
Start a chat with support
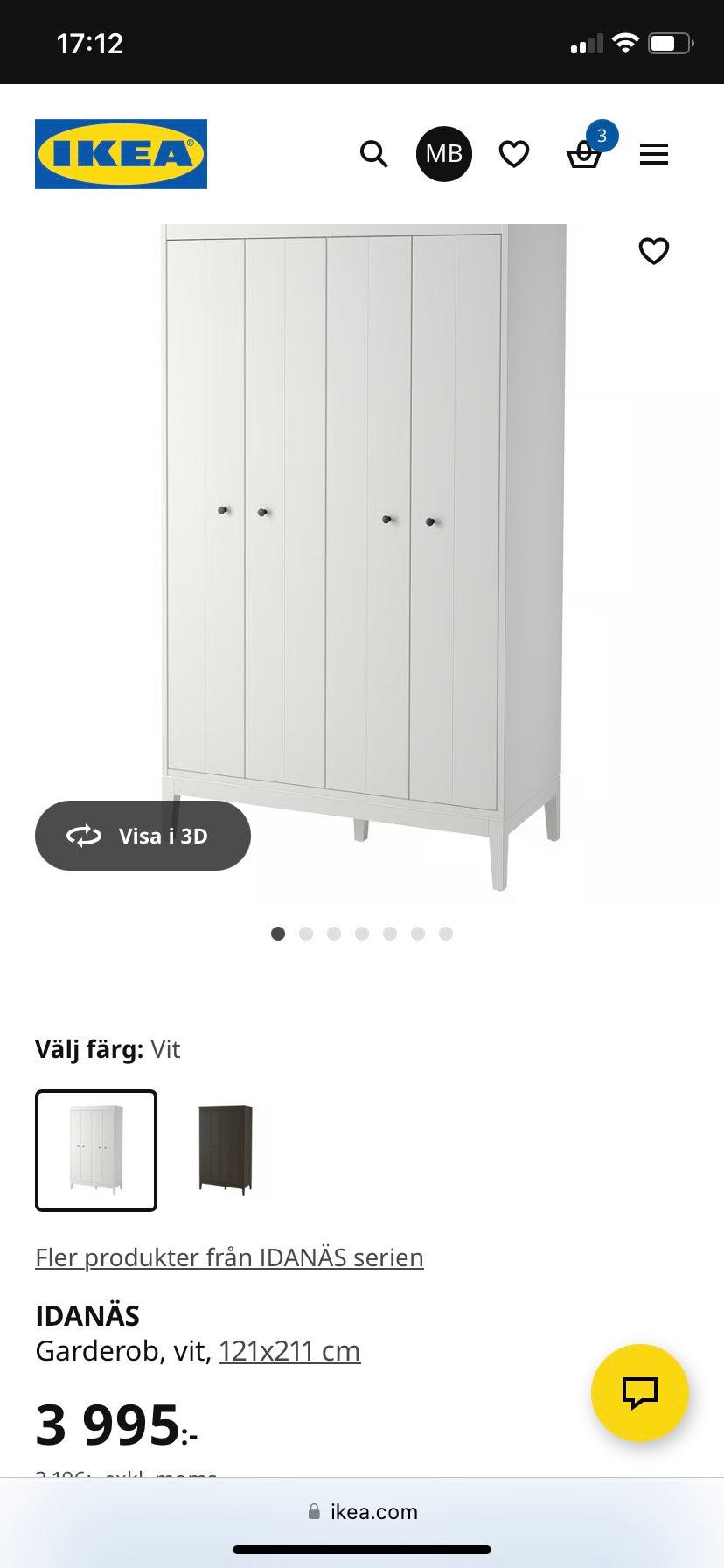640,1392
